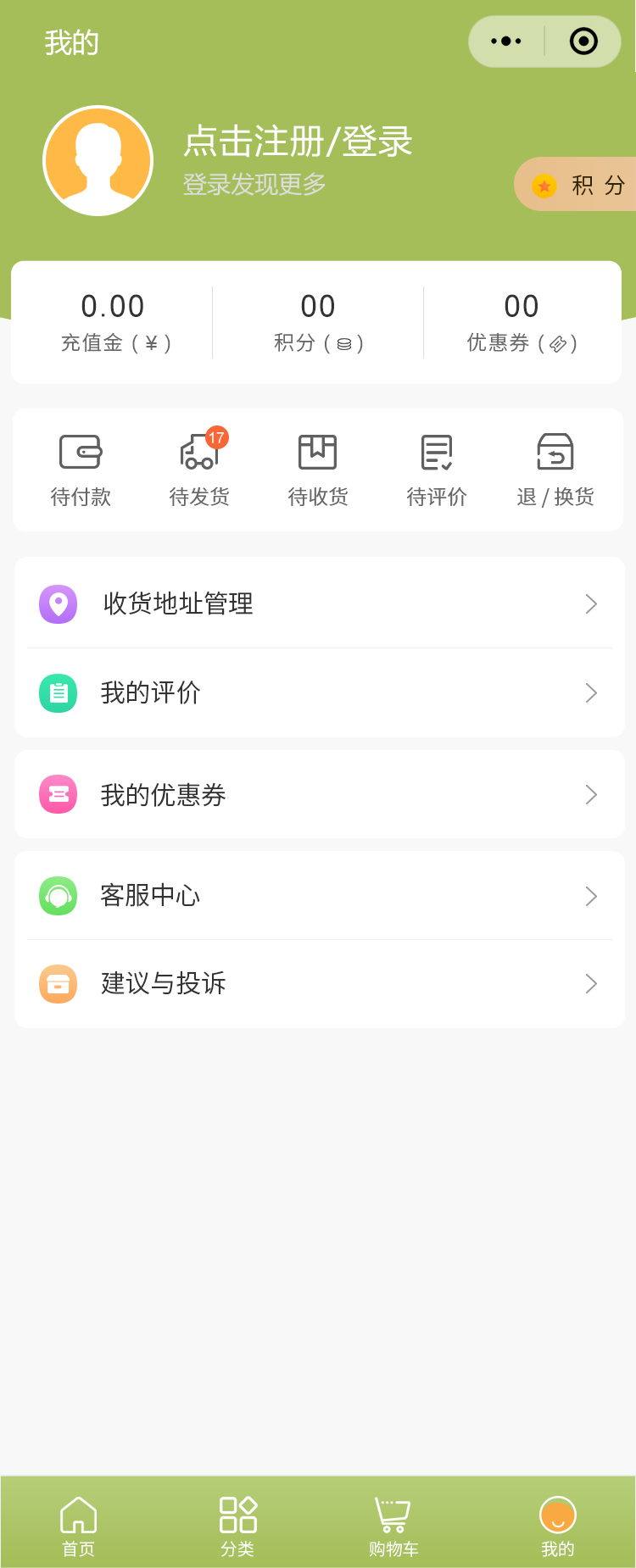Open 收货地址管理 address management
The image size is (636, 1568).
coord(319,603)
